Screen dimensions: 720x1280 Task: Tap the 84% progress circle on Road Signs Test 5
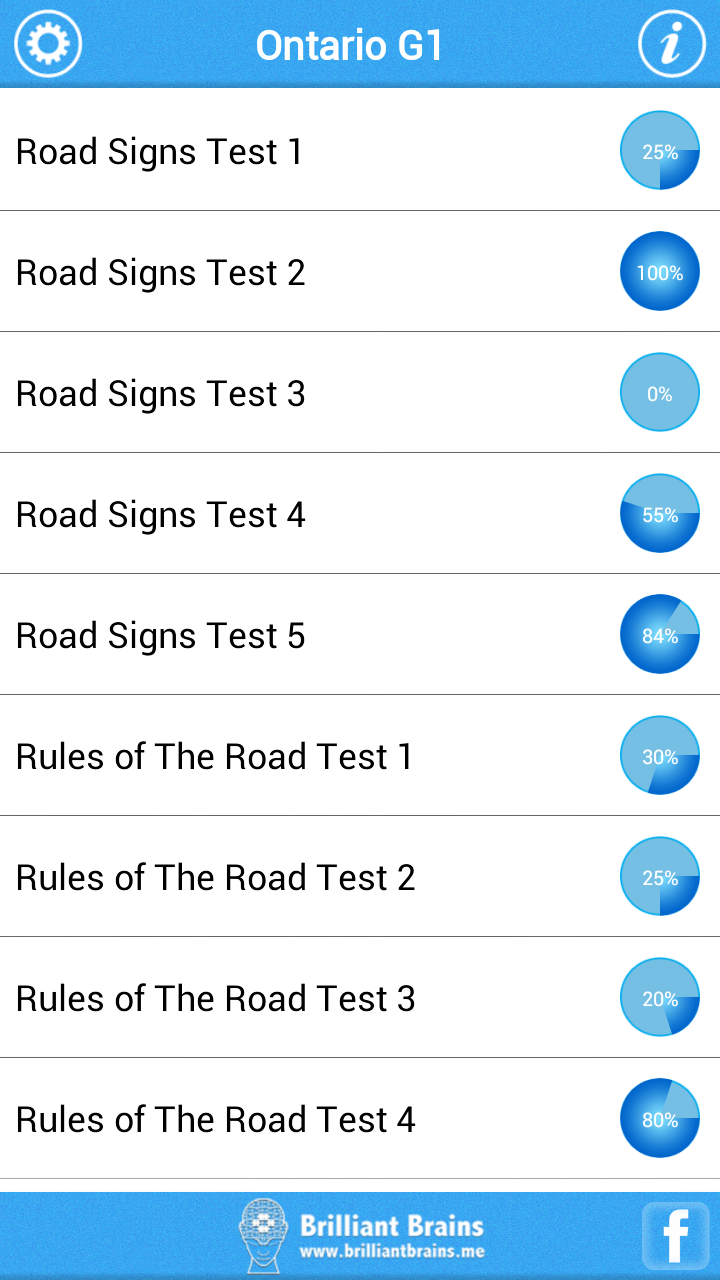click(660, 634)
